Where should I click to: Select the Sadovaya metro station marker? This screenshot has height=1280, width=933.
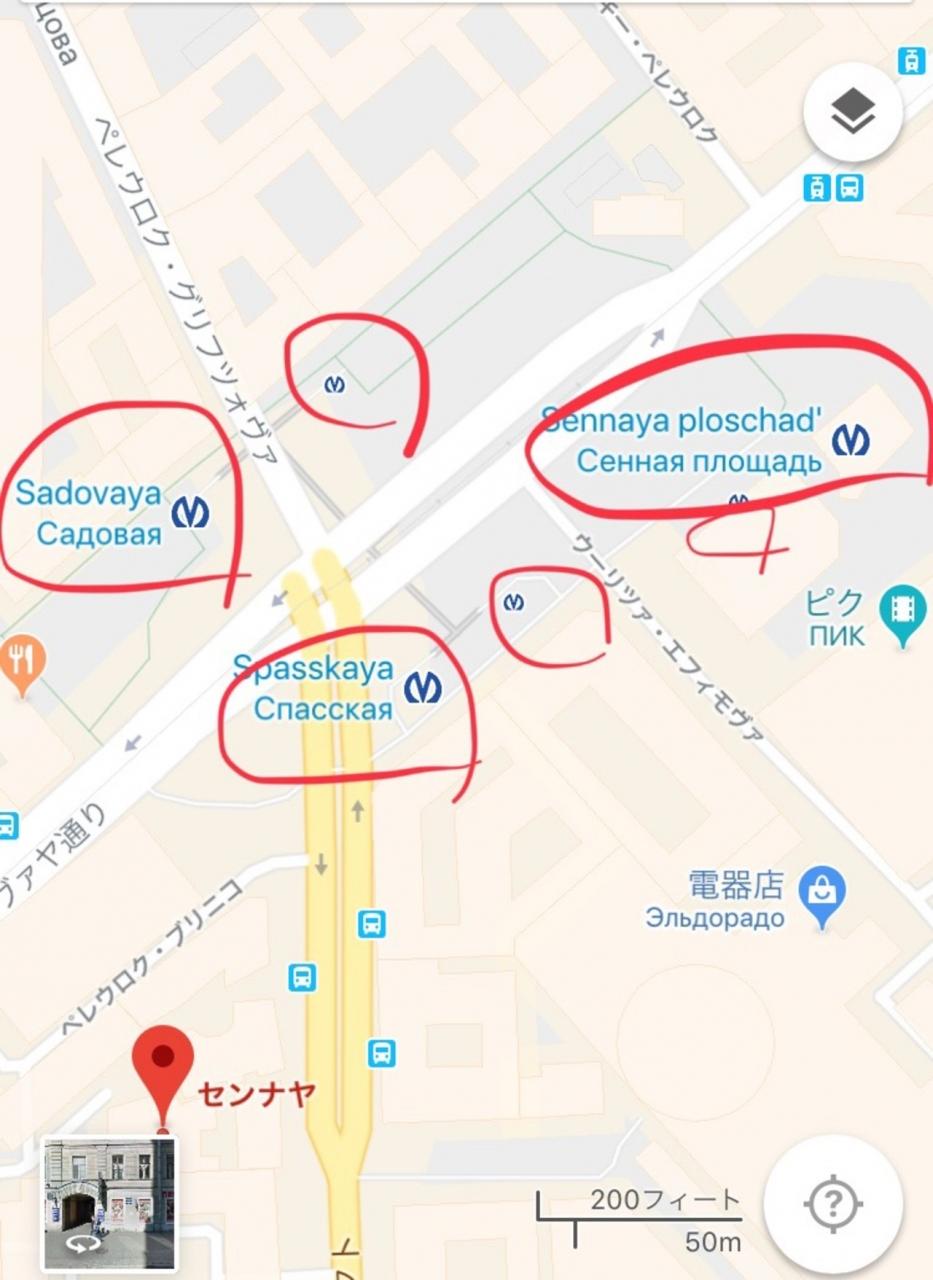point(189,512)
